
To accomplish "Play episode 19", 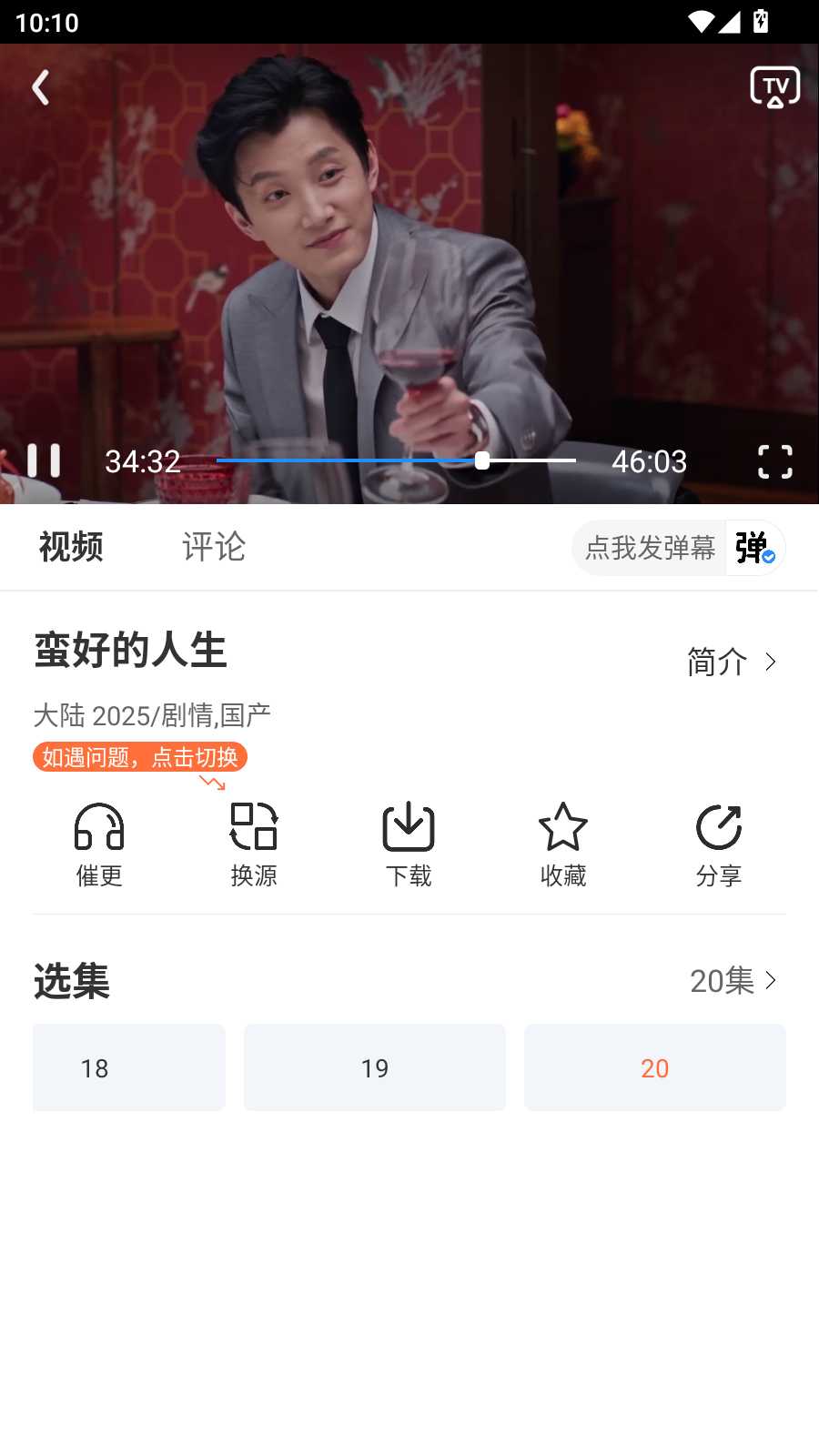I will pos(375,1067).
